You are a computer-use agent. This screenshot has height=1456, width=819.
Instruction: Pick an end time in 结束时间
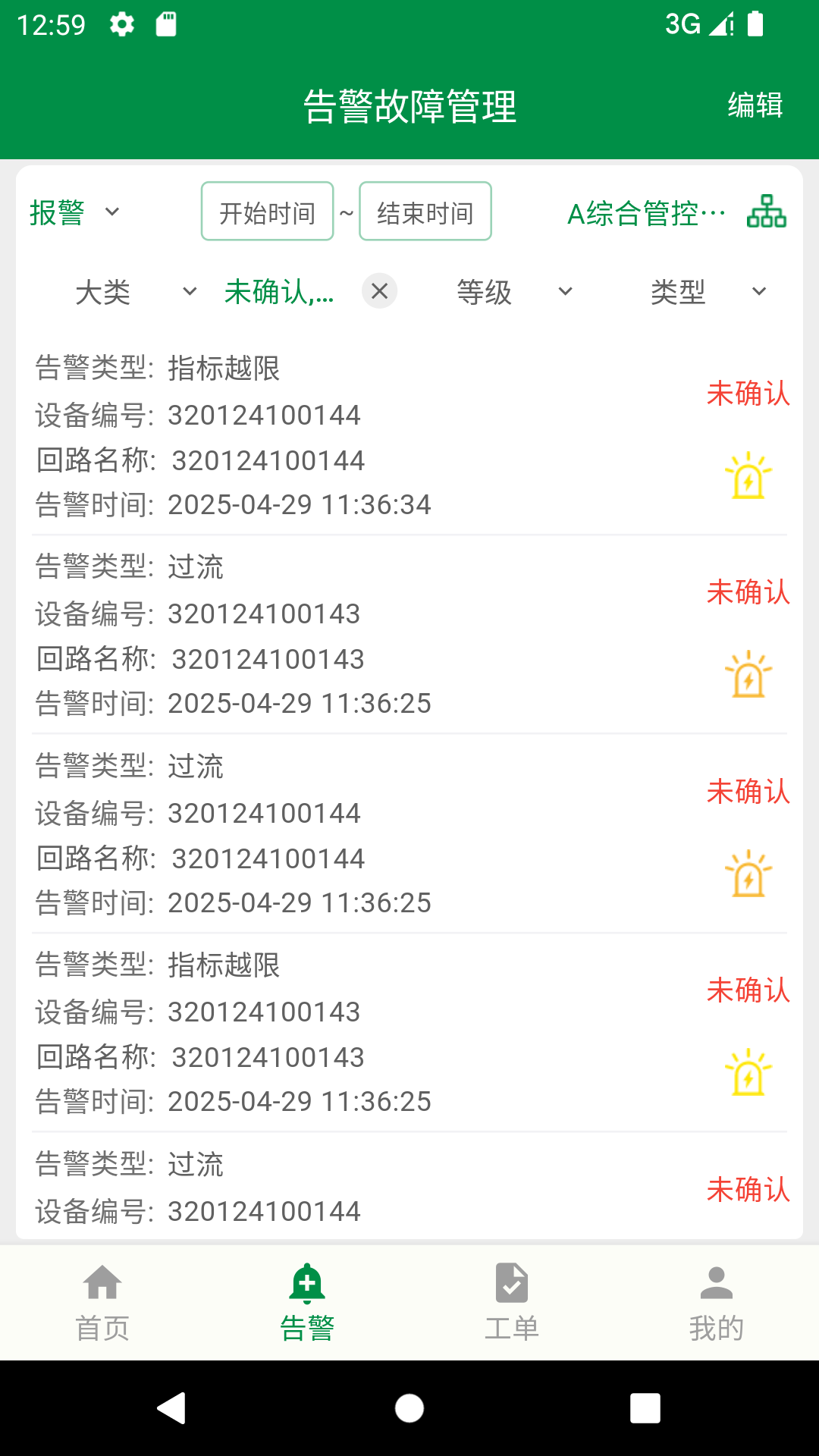(425, 212)
